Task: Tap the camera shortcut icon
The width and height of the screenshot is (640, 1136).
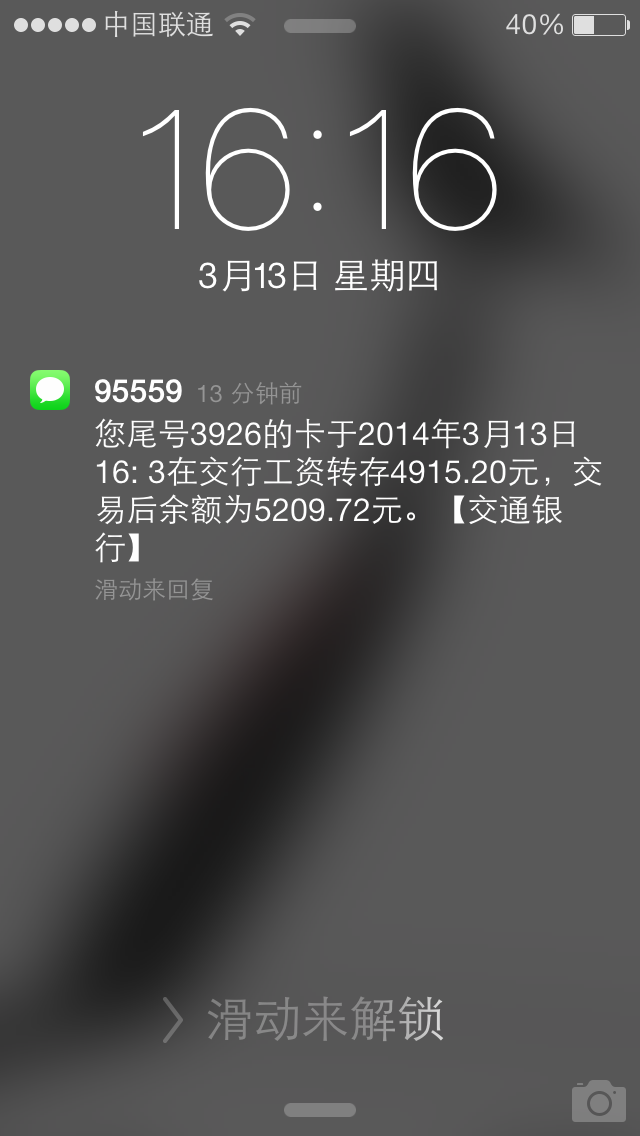Action: pos(598,1100)
